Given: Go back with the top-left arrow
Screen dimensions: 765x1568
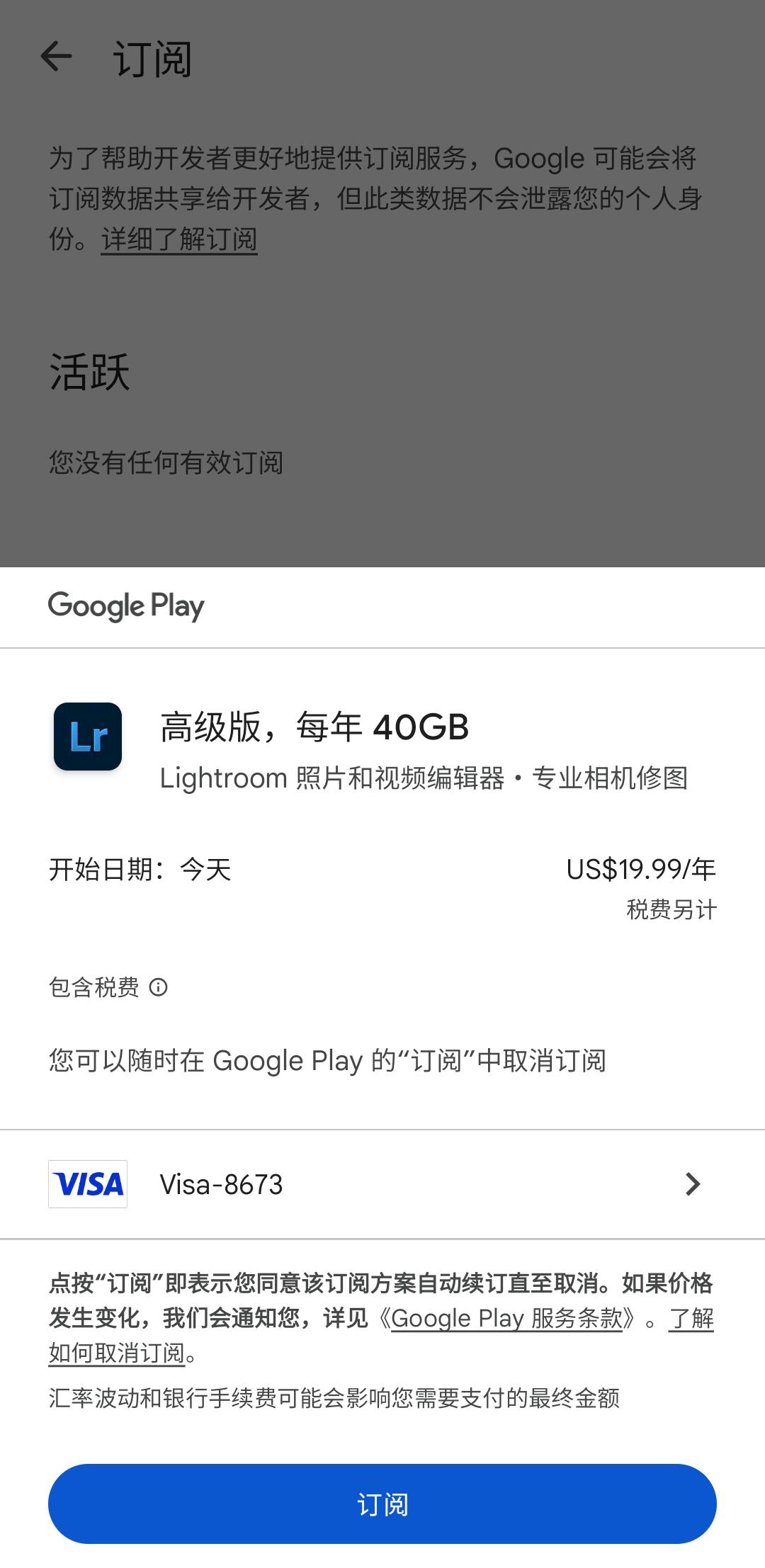Looking at the screenshot, I should (x=57, y=57).
